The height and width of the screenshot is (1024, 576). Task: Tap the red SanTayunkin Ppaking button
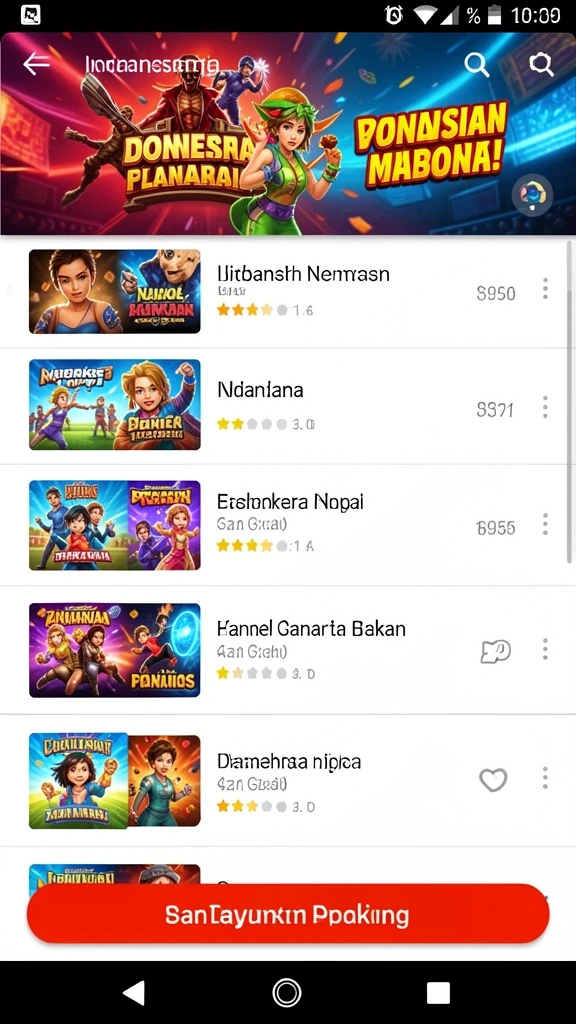coord(288,914)
